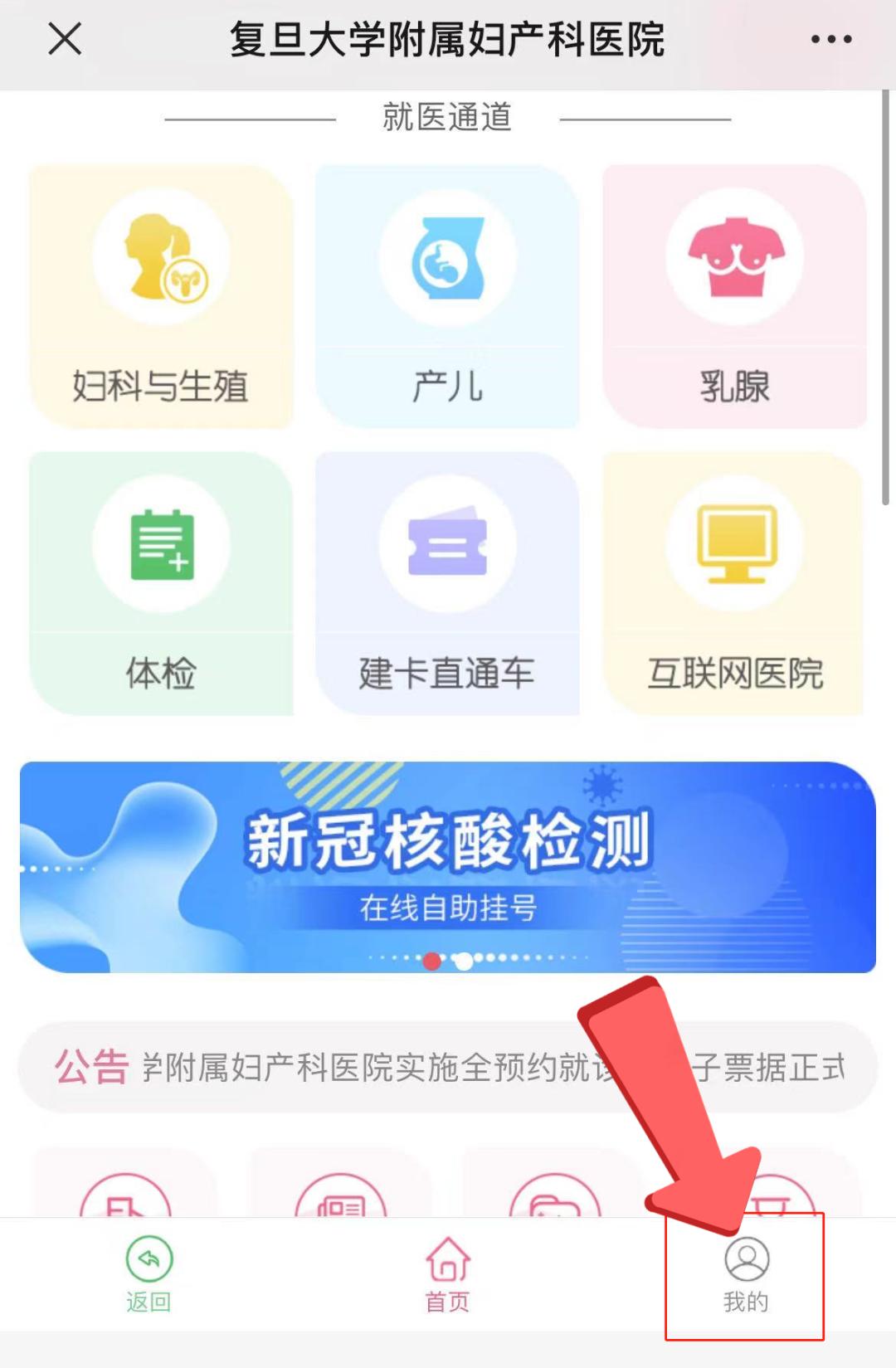
Task: Close the hospital mini program page
Action: (x=65, y=39)
